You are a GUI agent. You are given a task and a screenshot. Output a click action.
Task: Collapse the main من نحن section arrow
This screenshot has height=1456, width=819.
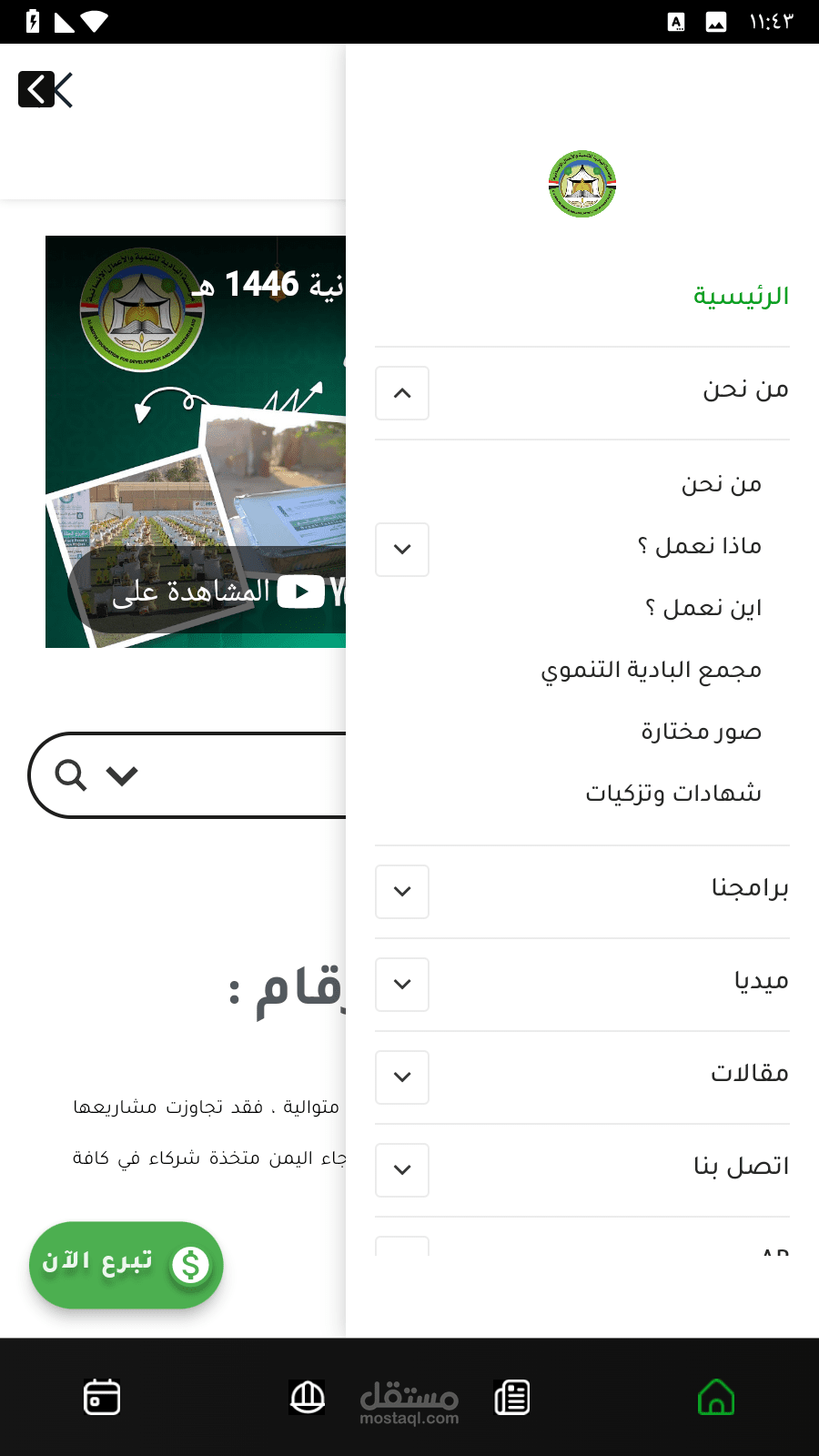point(402,393)
